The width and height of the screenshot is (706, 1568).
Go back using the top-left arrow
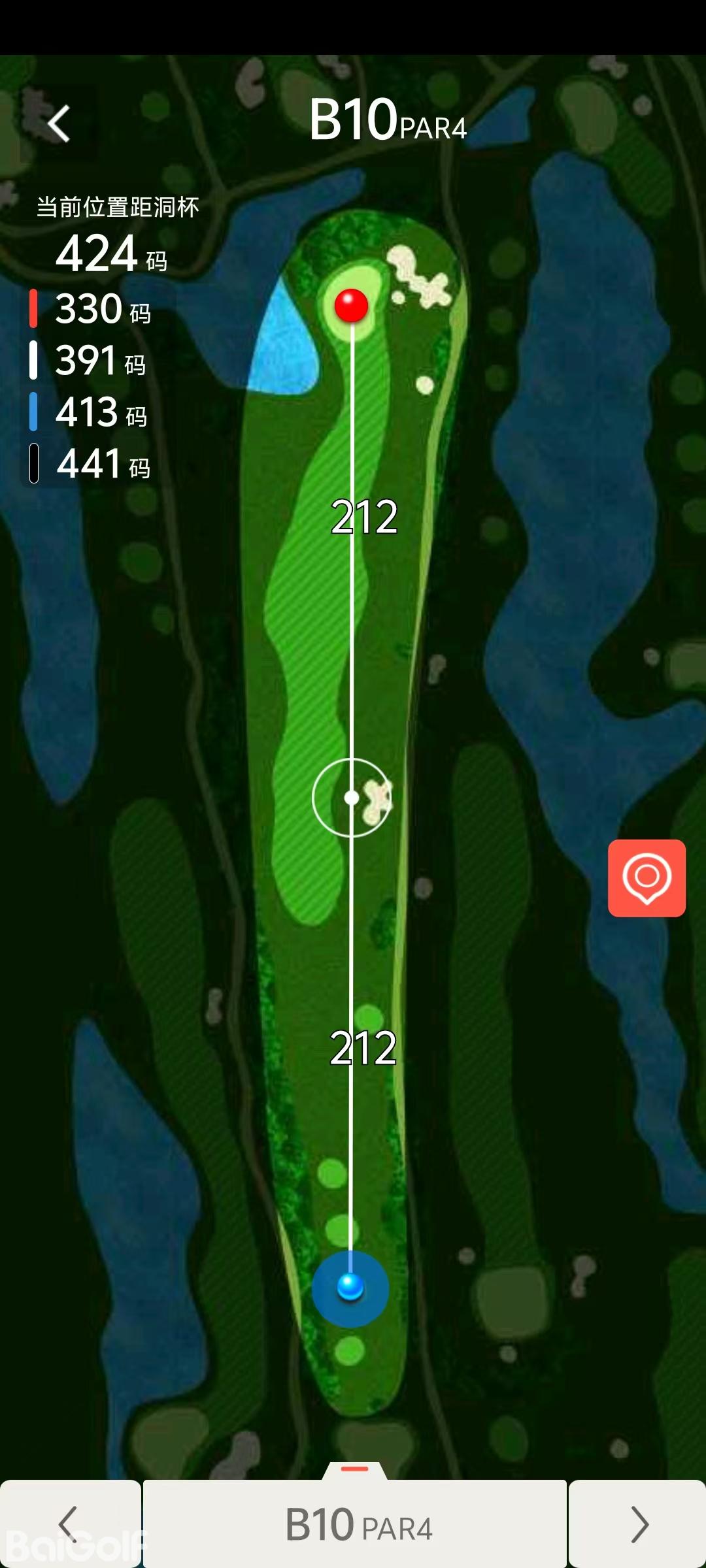[x=59, y=123]
